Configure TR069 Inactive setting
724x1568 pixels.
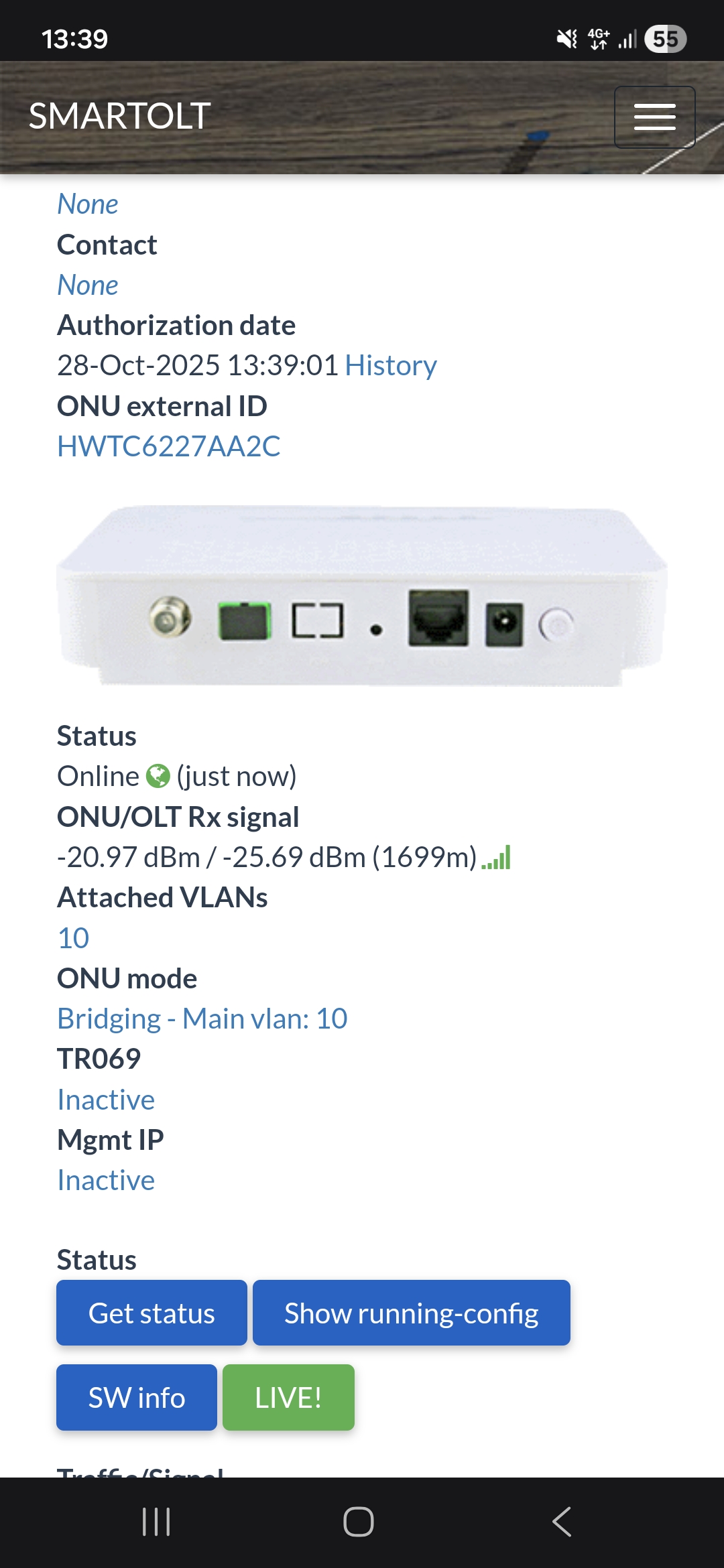click(x=106, y=1100)
